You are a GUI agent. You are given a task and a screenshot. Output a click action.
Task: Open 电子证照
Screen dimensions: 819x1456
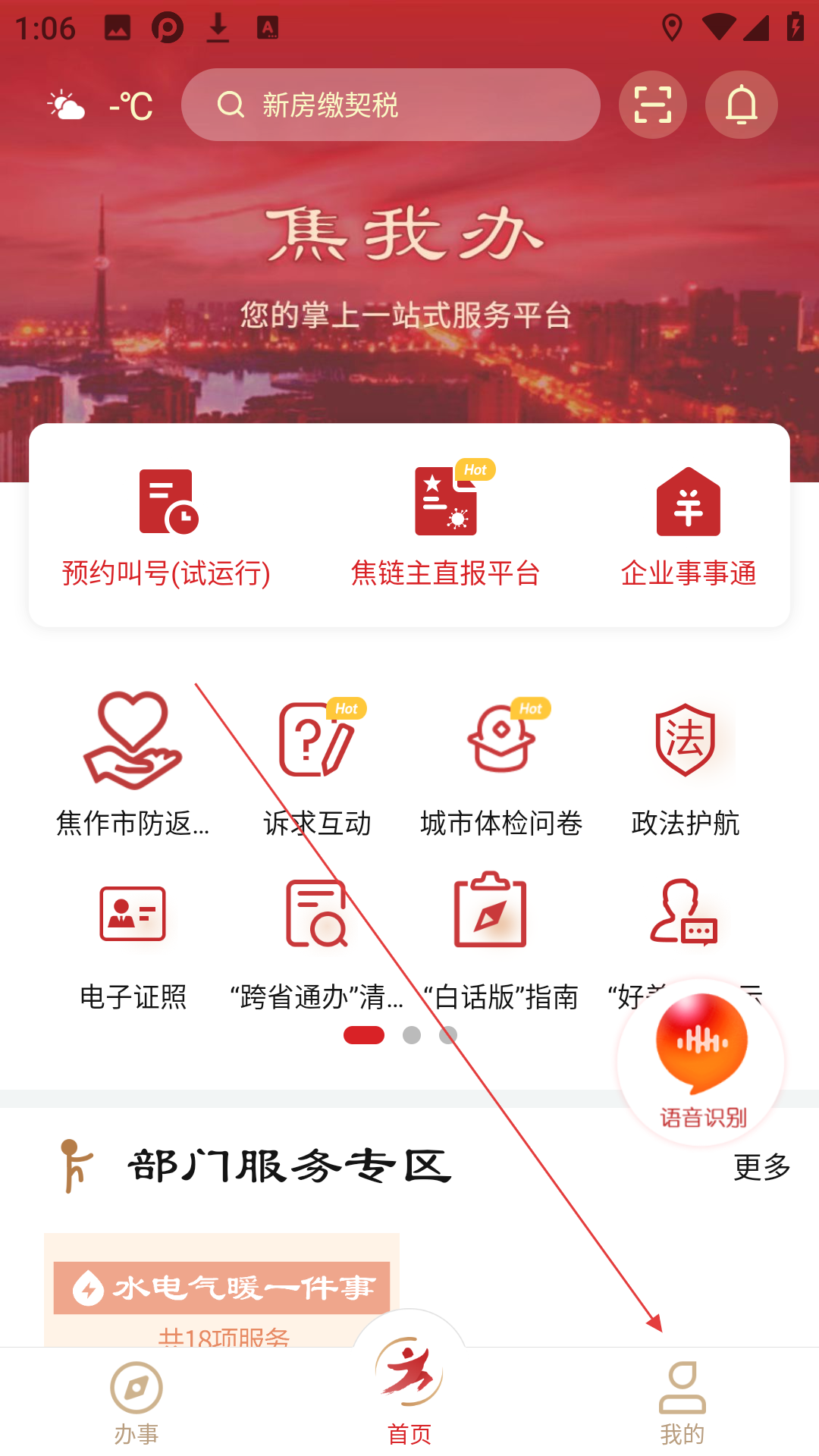click(133, 944)
